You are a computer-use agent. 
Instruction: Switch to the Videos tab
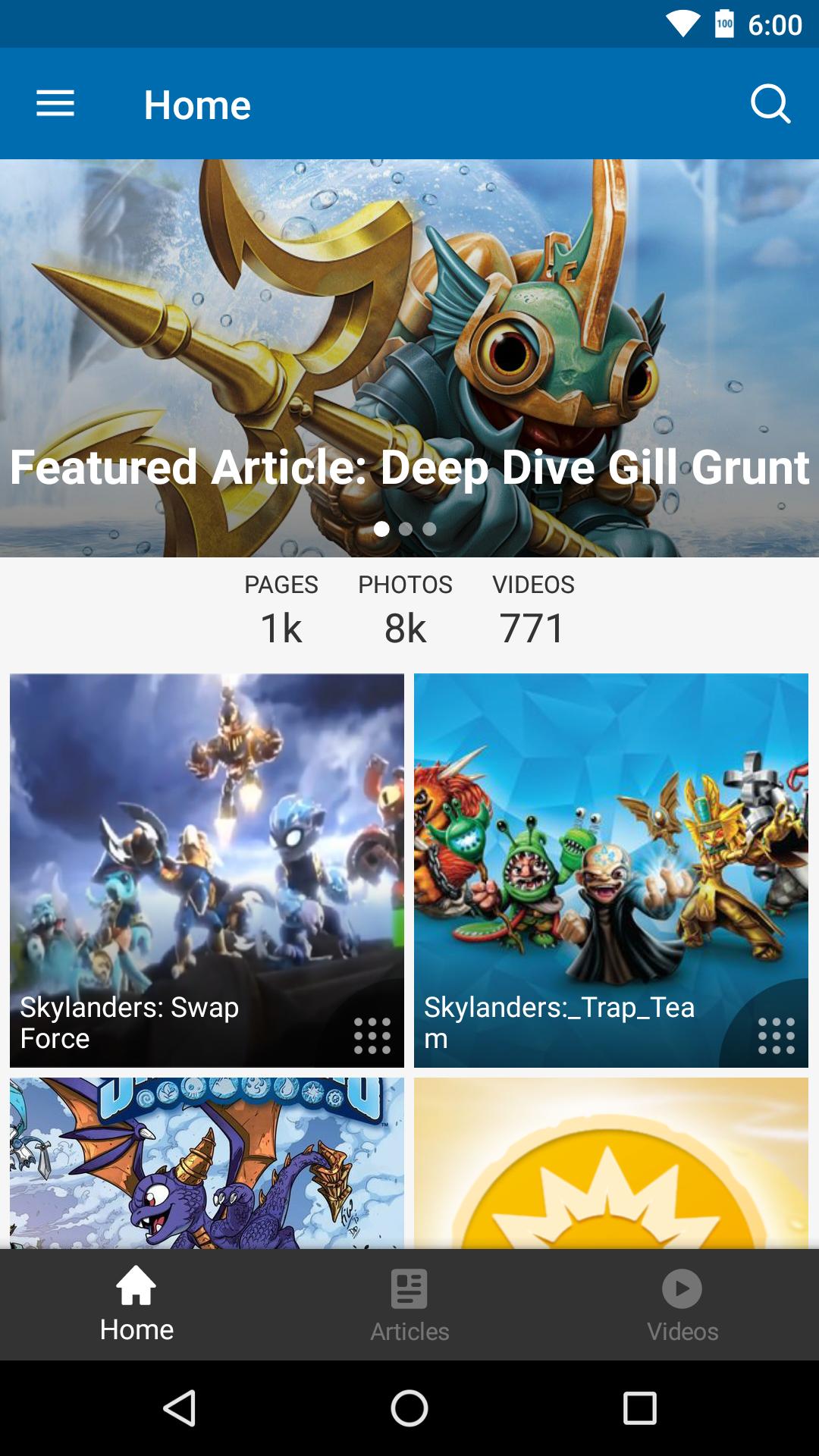682,1306
